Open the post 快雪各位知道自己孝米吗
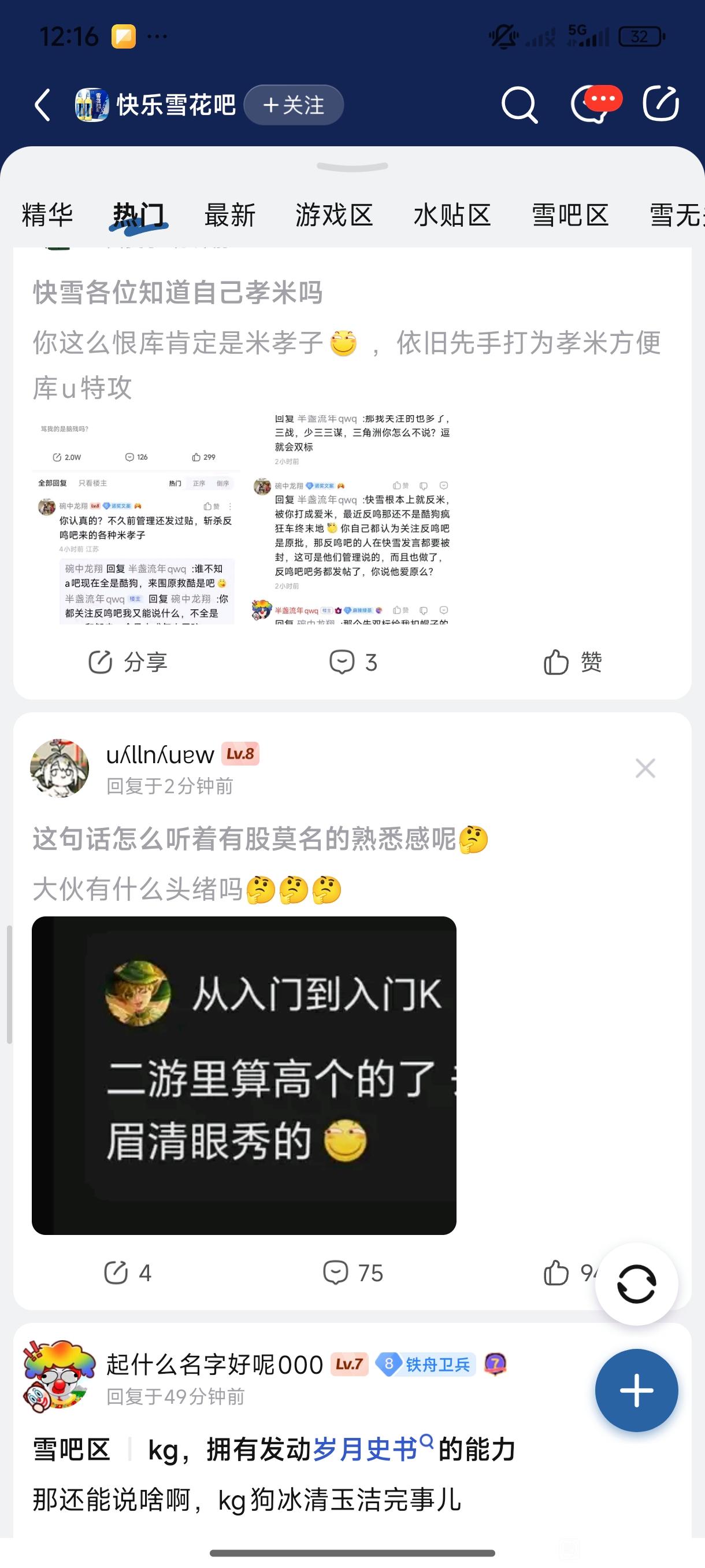Viewport: 705px width, 1568px height. (x=177, y=292)
